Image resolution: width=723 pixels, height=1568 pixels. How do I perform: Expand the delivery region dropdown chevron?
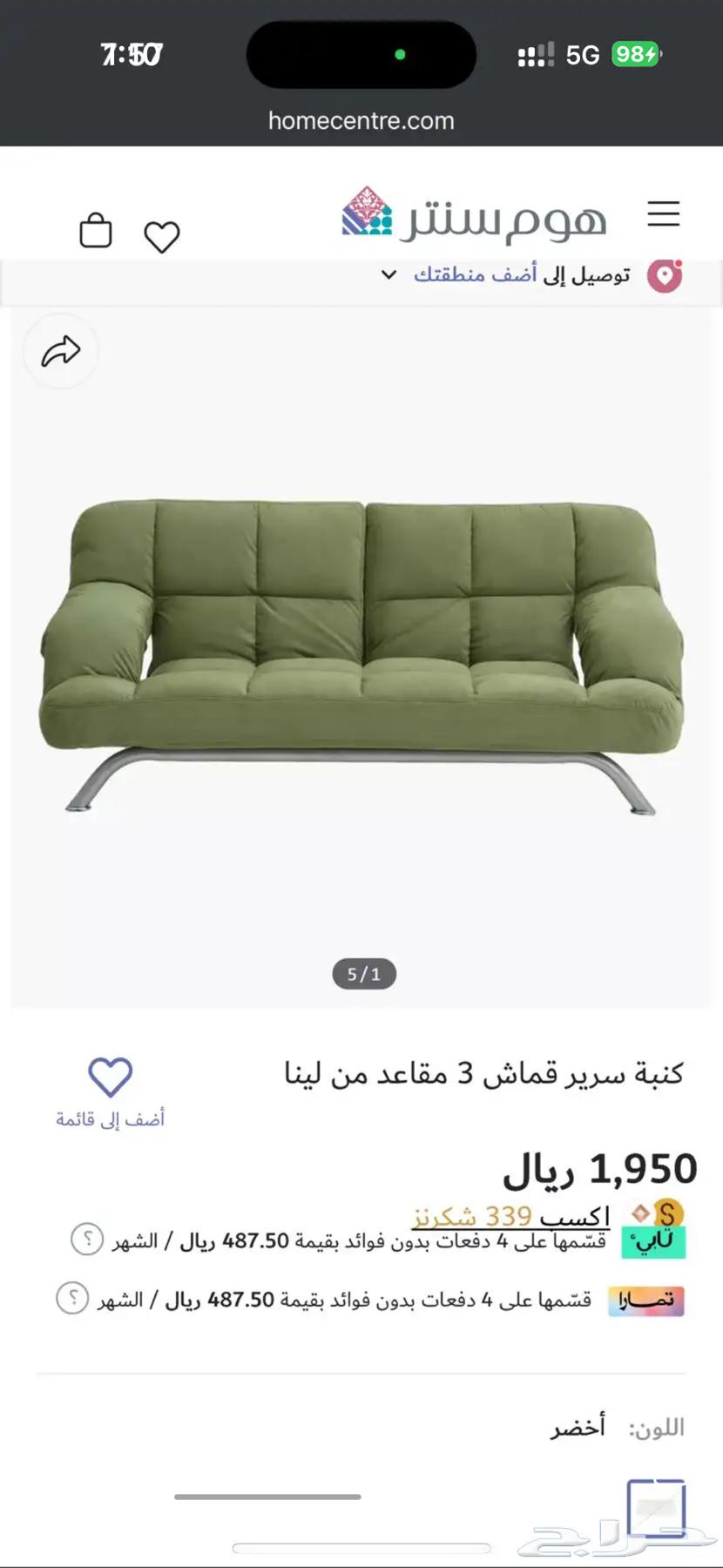tap(389, 275)
